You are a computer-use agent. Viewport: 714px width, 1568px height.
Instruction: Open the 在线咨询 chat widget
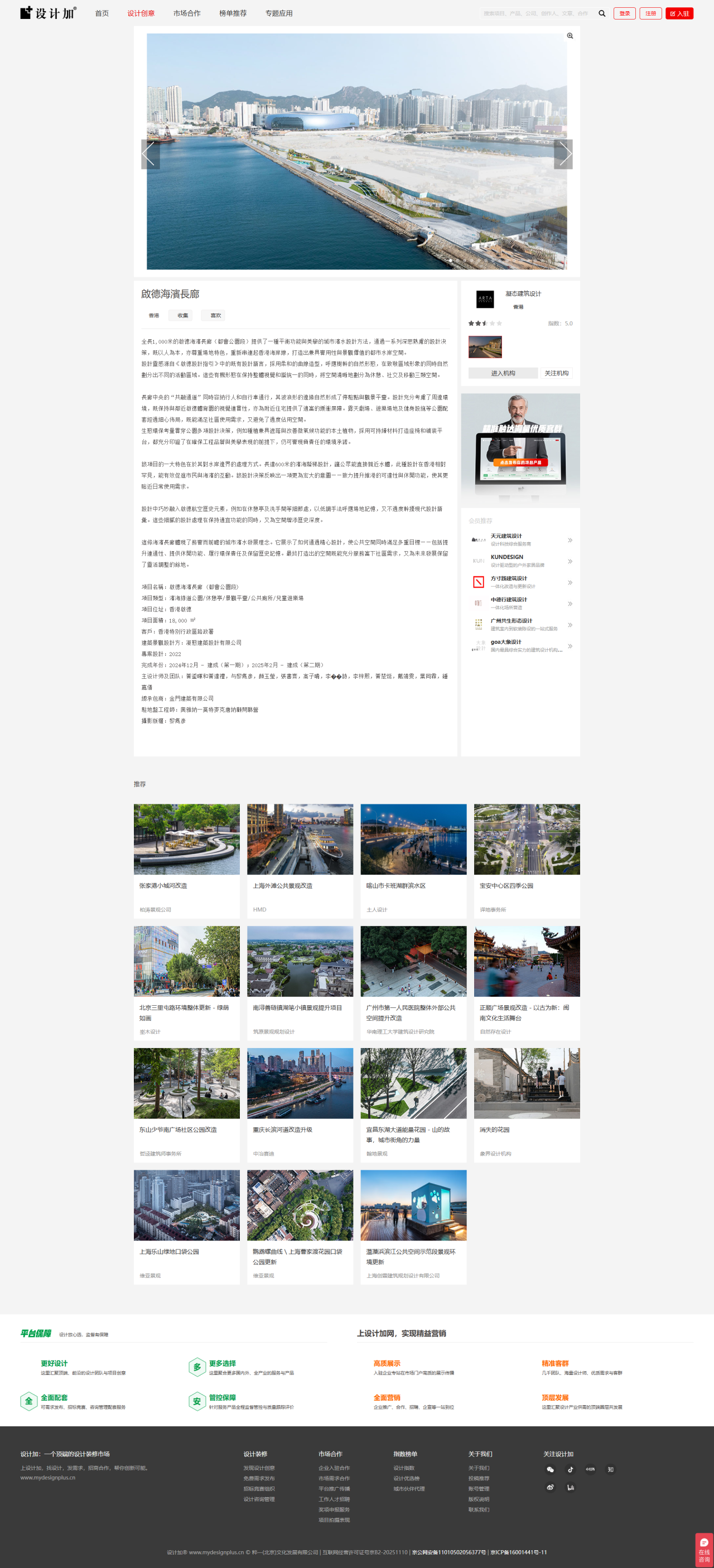(x=703, y=1550)
